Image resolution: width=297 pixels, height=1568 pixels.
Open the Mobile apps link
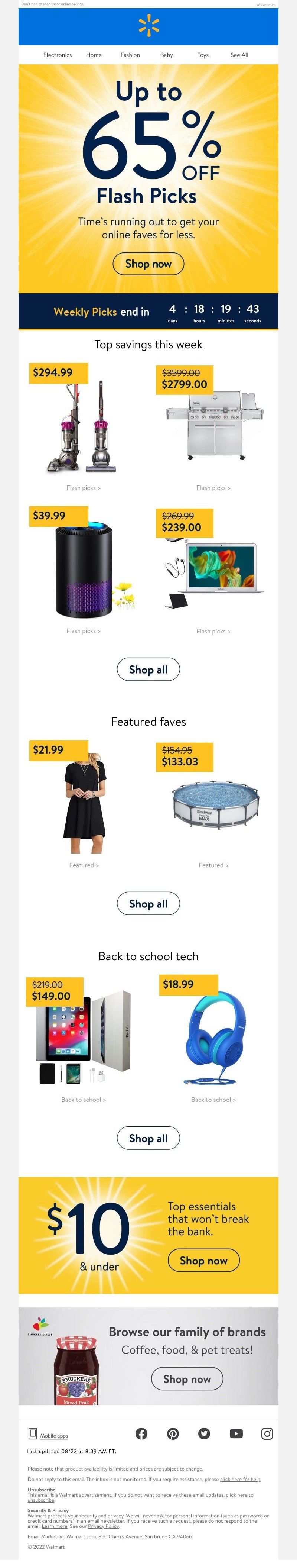point(53,1436)
